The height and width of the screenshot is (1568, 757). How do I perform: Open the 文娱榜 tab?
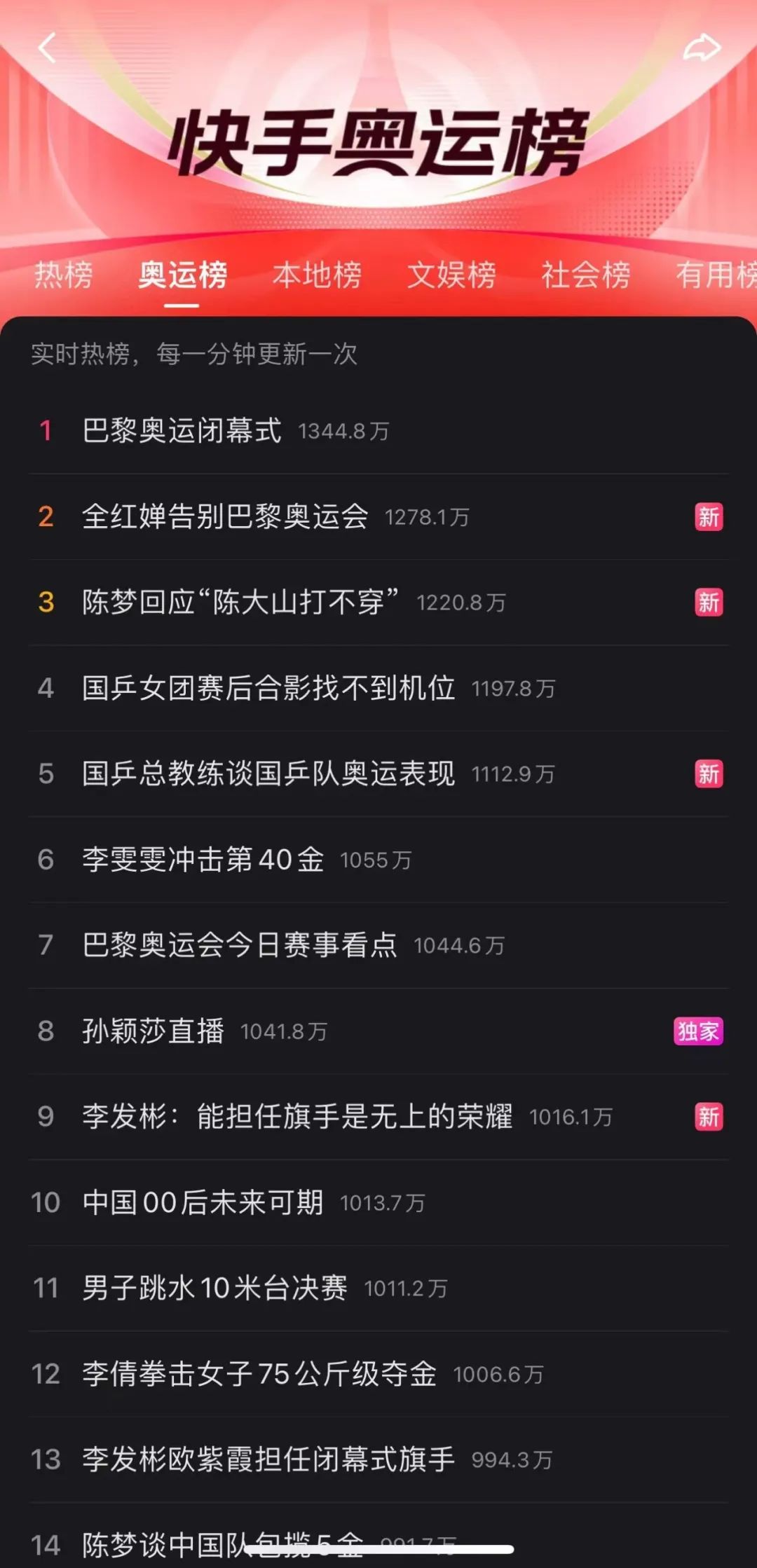tap(451, 274)
